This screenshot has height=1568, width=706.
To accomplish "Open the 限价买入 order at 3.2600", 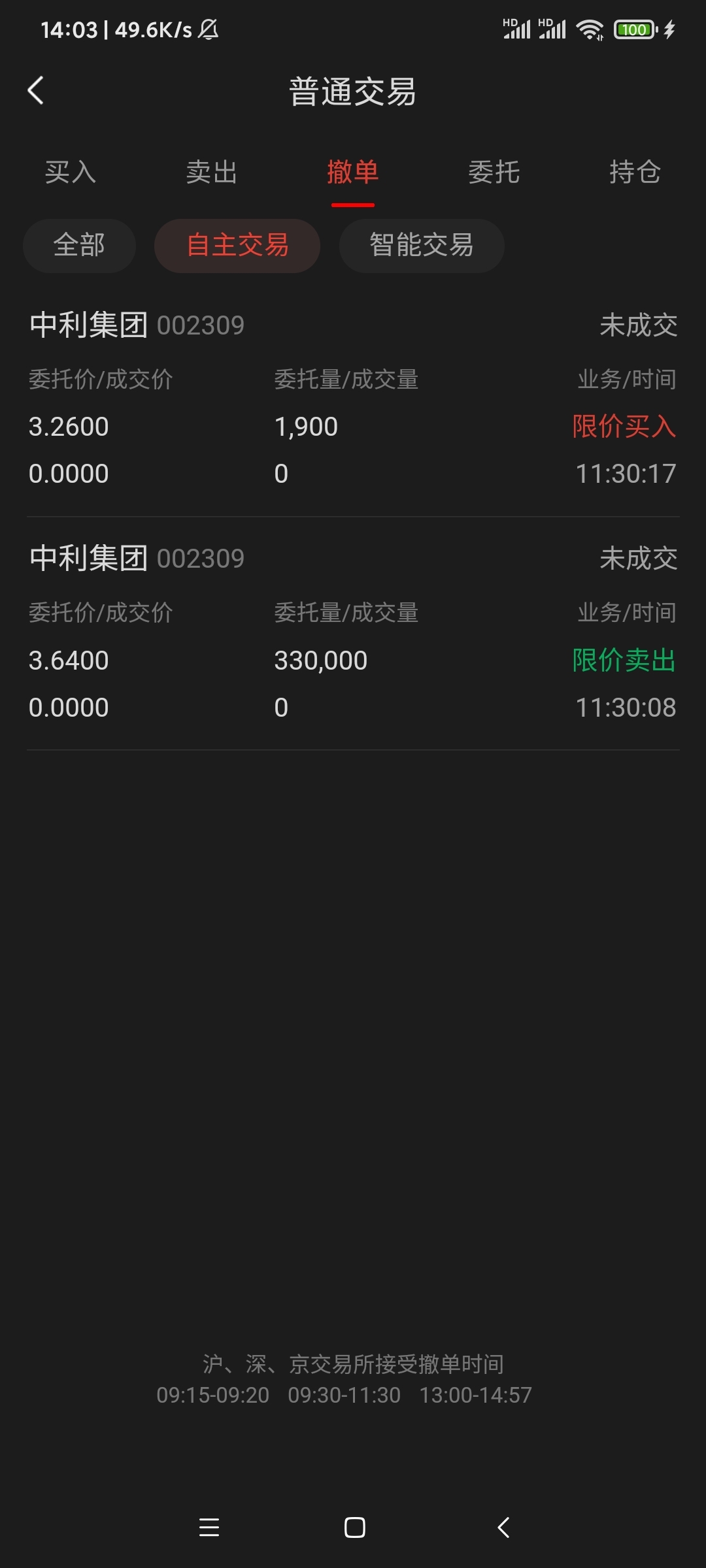I will tap(353, 400).
